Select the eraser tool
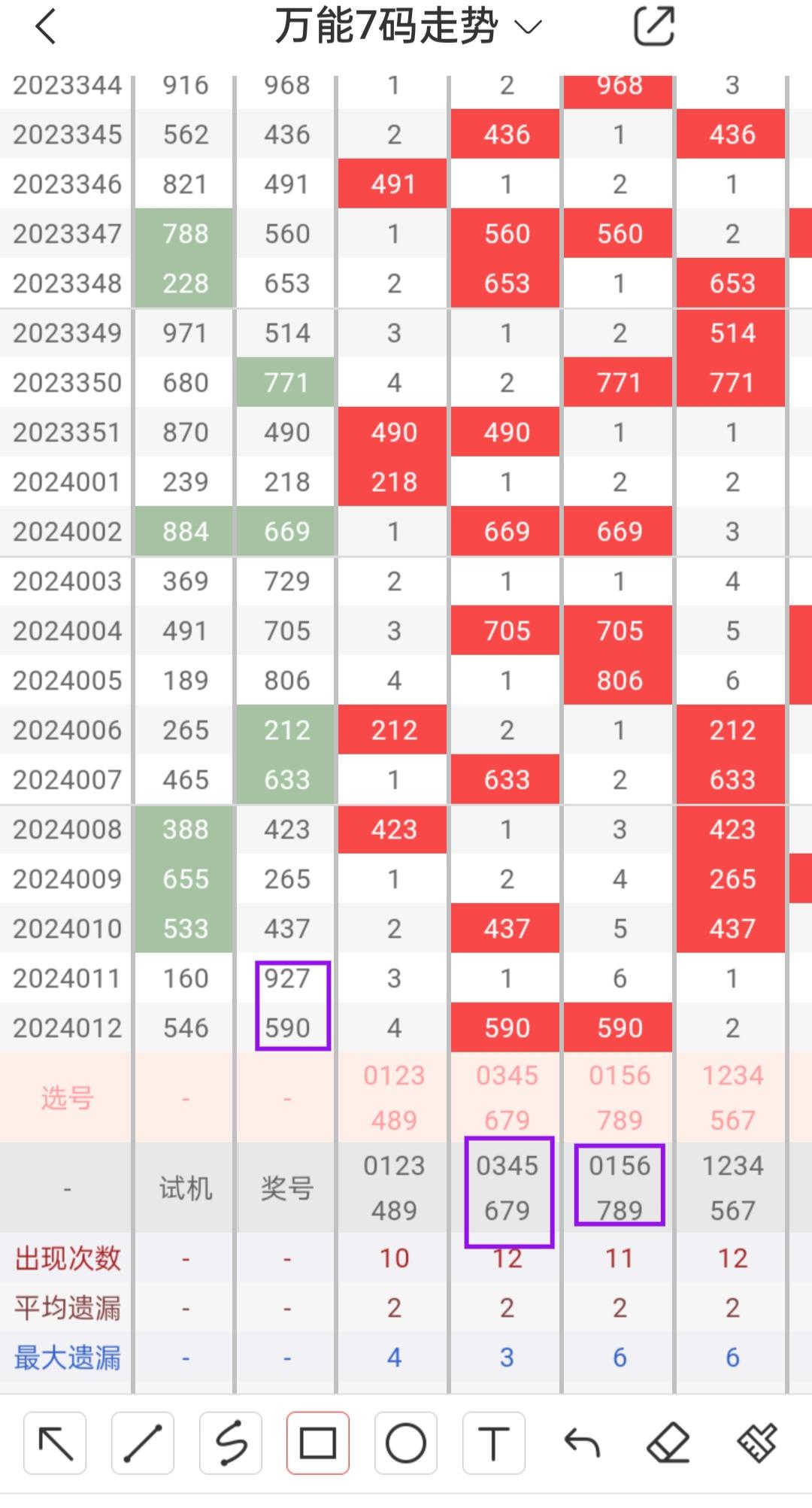 [668, 1443]
